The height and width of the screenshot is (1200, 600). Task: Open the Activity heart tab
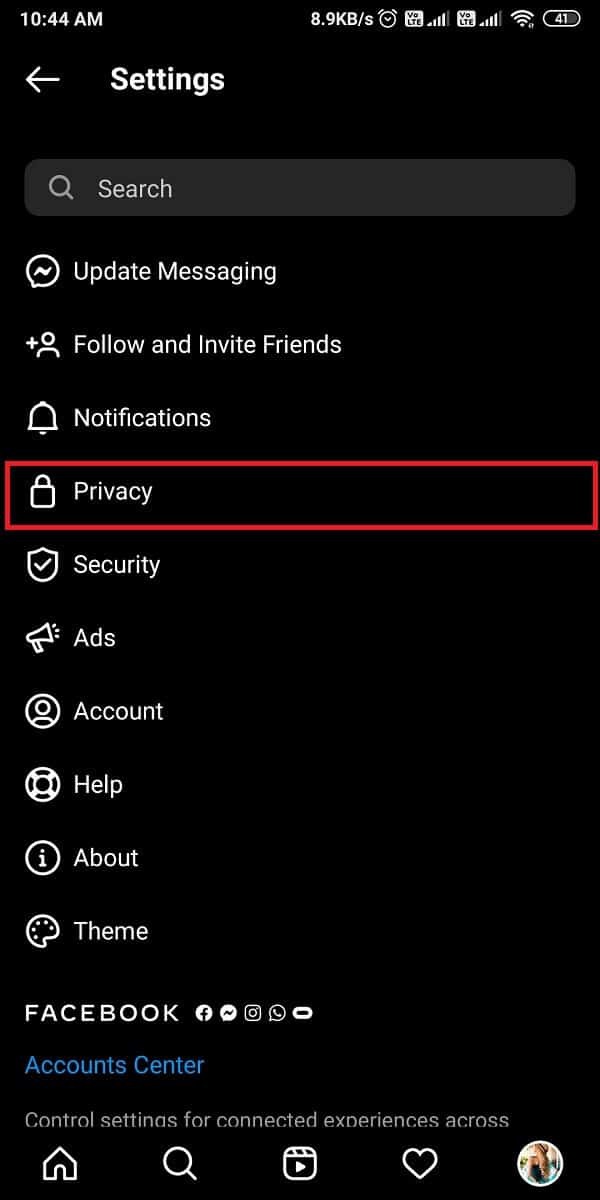(419, 1163)
